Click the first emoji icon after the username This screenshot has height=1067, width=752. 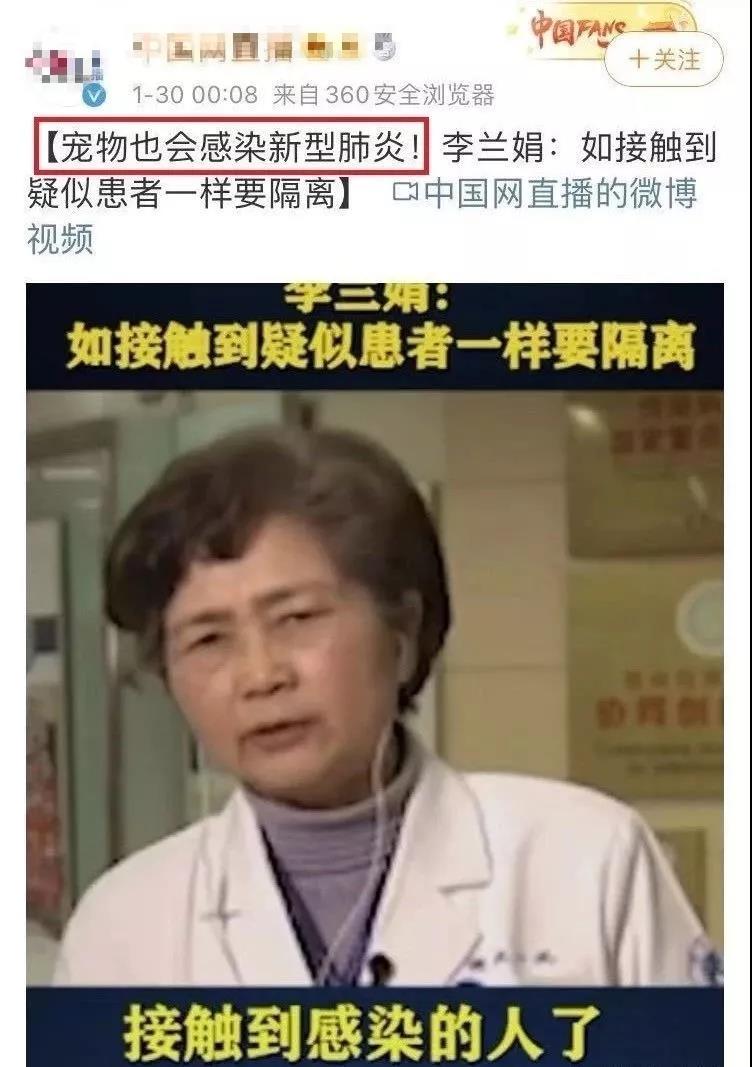coord(315,46)
